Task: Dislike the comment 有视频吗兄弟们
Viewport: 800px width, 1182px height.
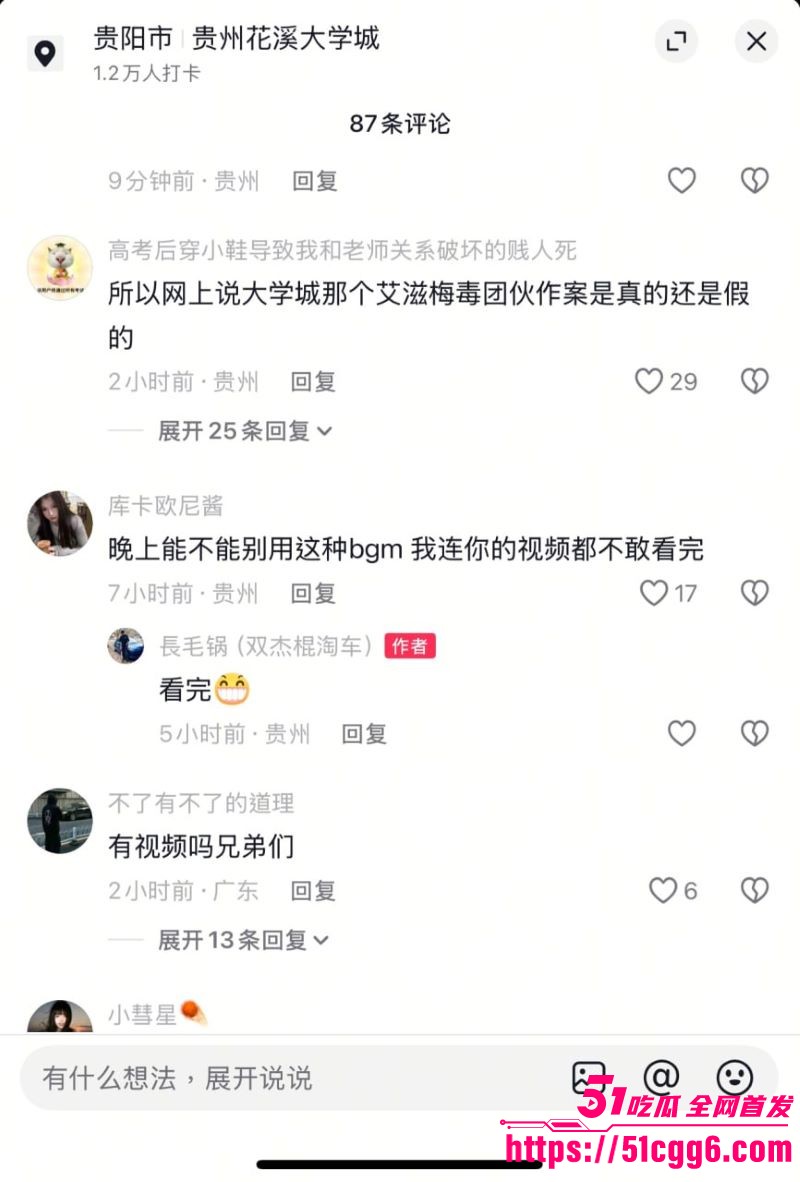Action: tap(753, 888)
